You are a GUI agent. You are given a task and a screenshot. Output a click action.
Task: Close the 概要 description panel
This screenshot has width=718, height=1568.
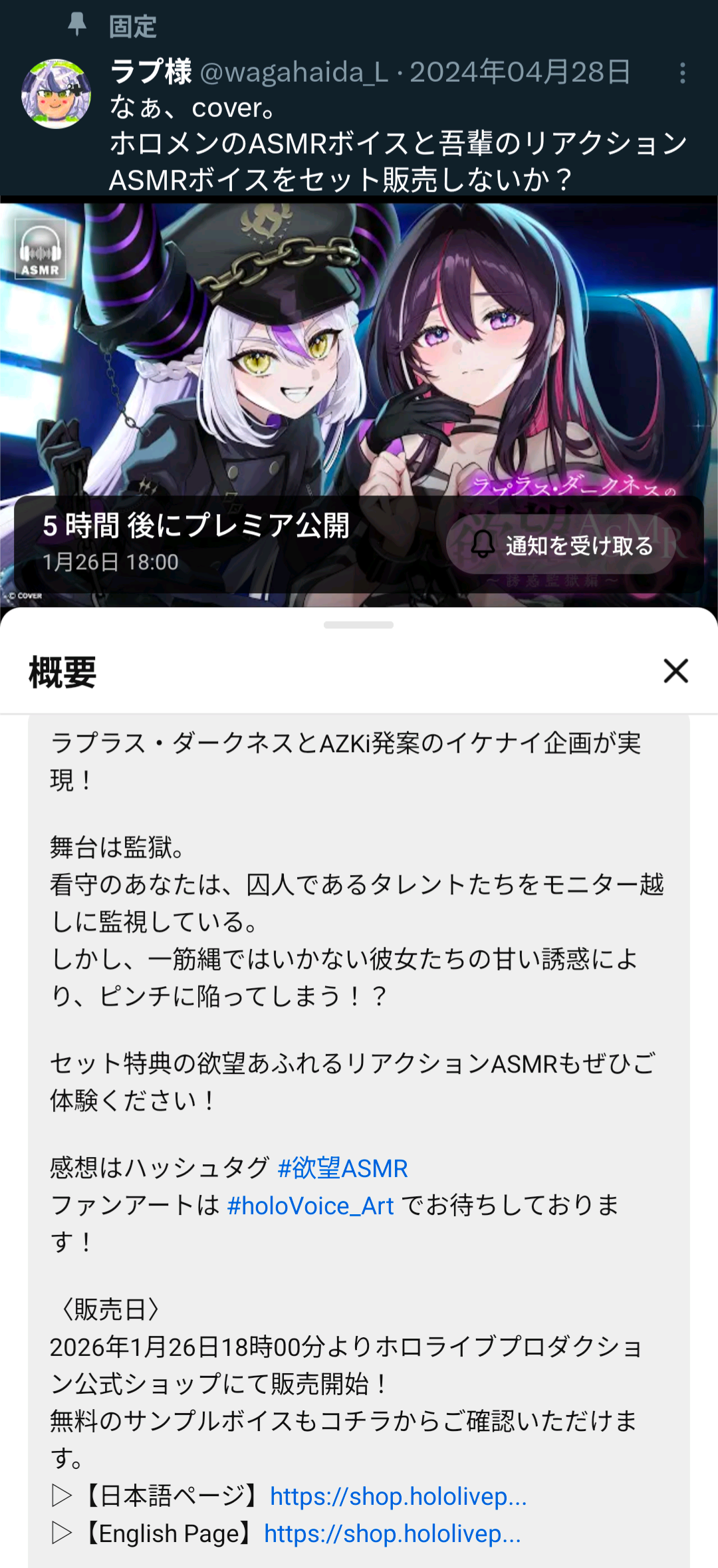[x=675, y=671]
